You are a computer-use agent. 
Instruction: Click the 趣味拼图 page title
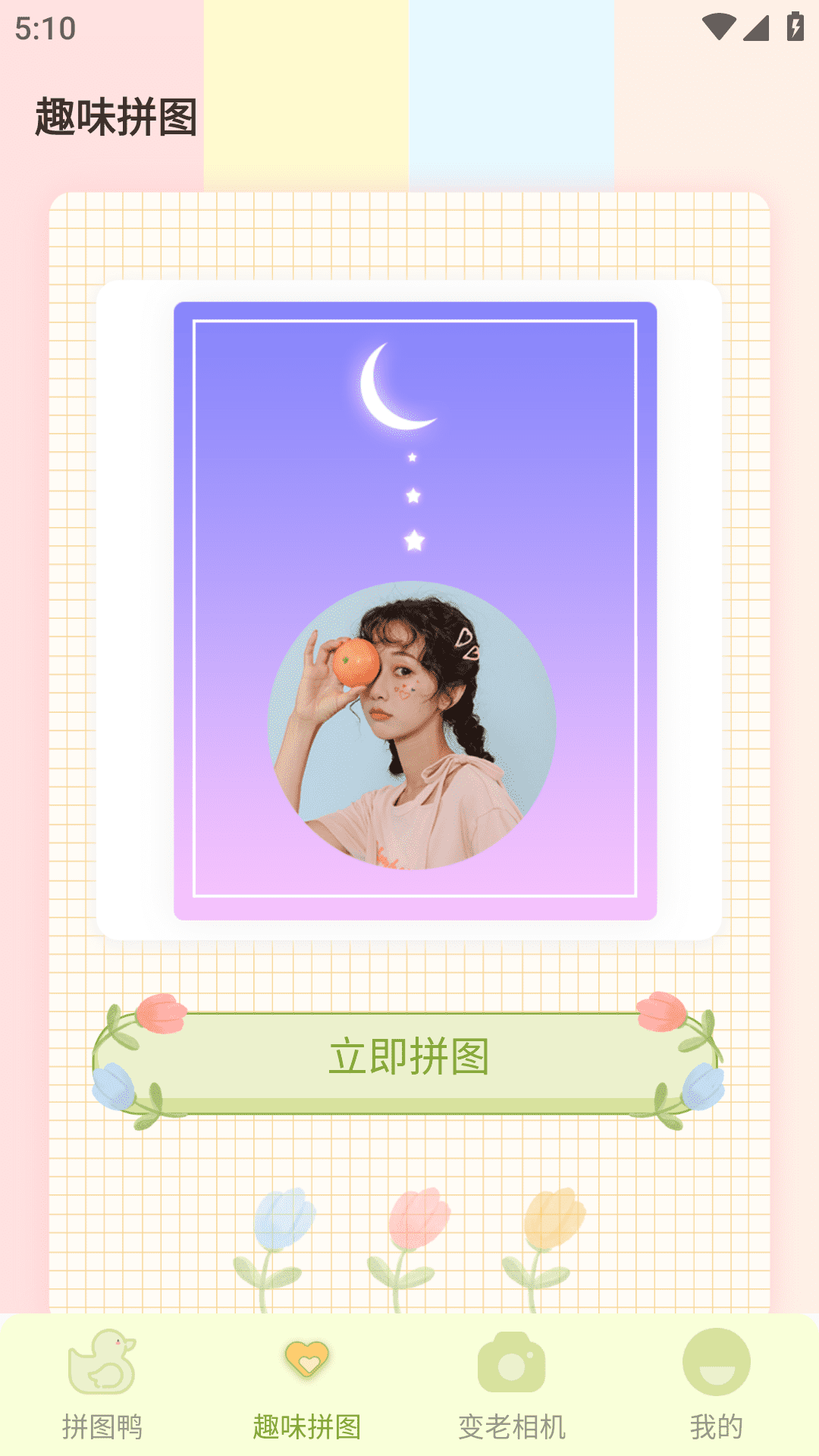coord(115,114)
